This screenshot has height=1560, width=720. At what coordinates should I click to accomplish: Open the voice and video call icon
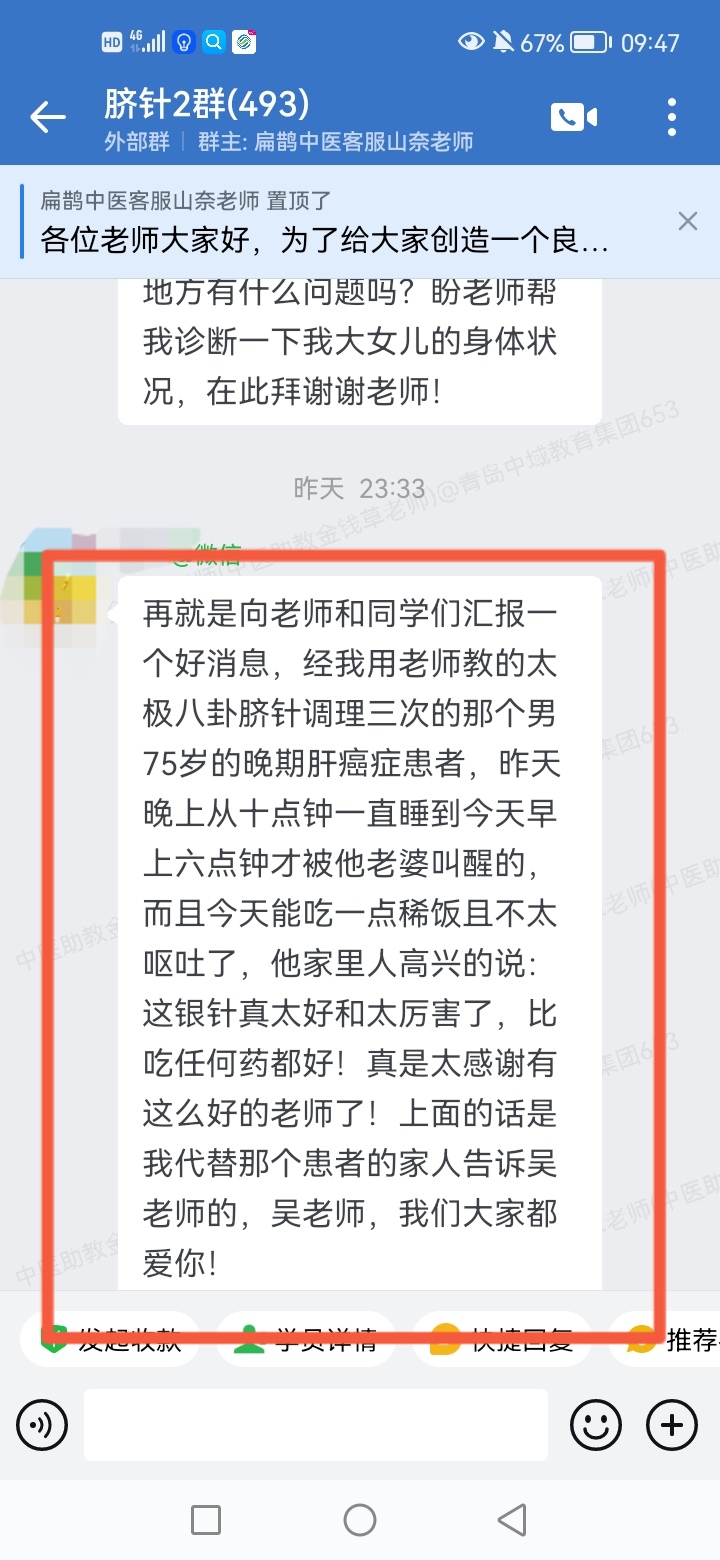(x=573, y=117)
